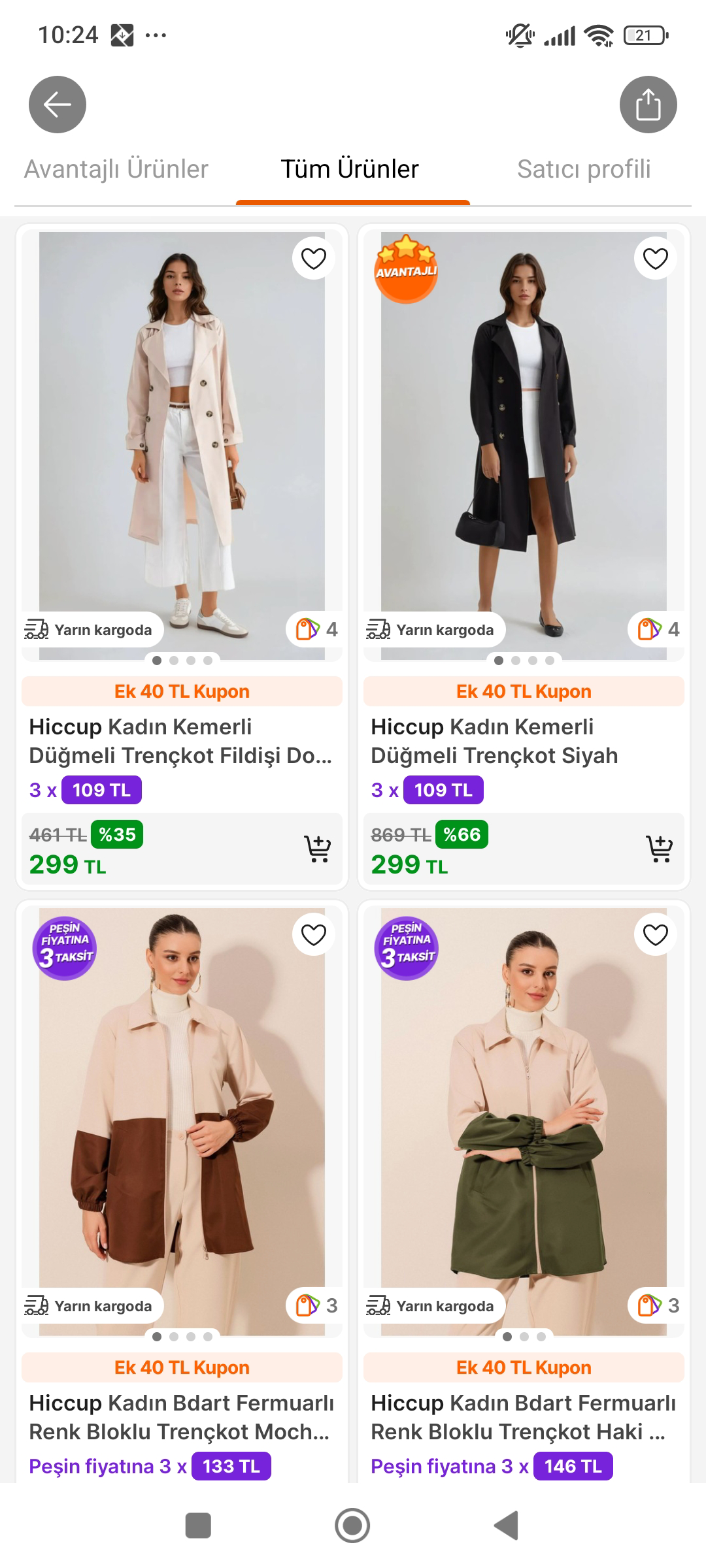The width and height of the screenshot is (706, 1568).
Task: Select the Tüm Ürünler tab
Action: tap(350, 169)
